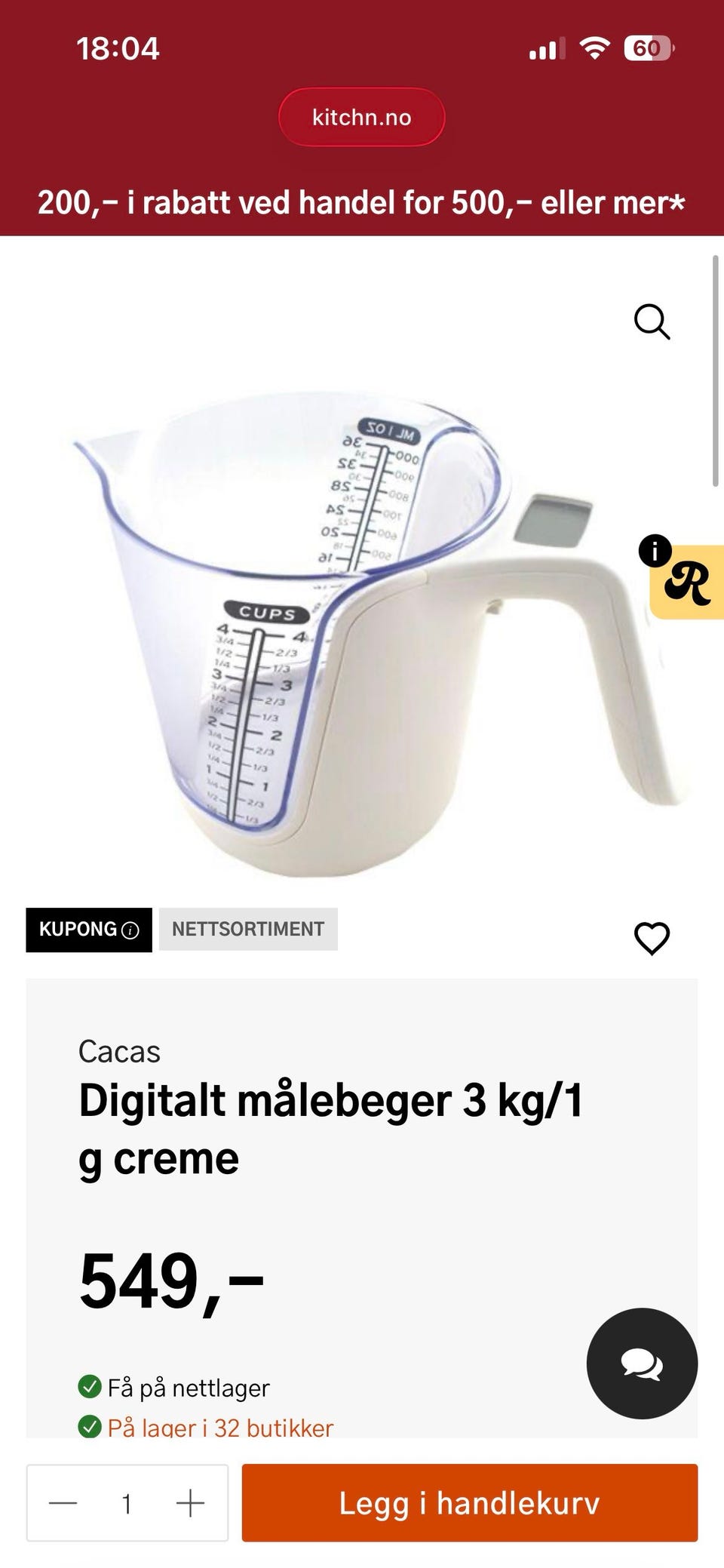Tap the green checkmark beside På lager i 32 butikker
This screenshot has width=724, height=1568.
click(90, 1426)
